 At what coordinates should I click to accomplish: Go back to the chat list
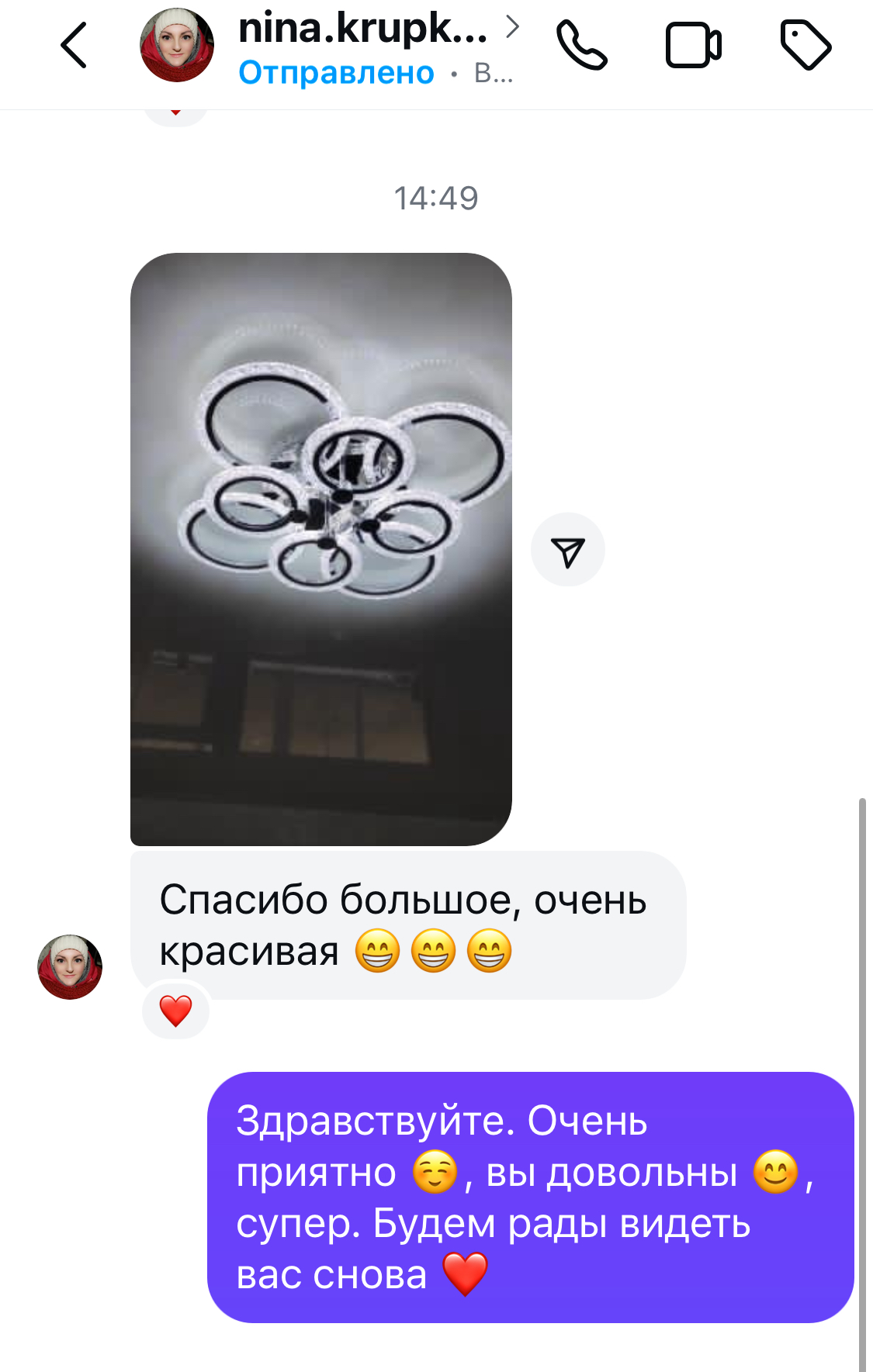click(x=74, y=46)
